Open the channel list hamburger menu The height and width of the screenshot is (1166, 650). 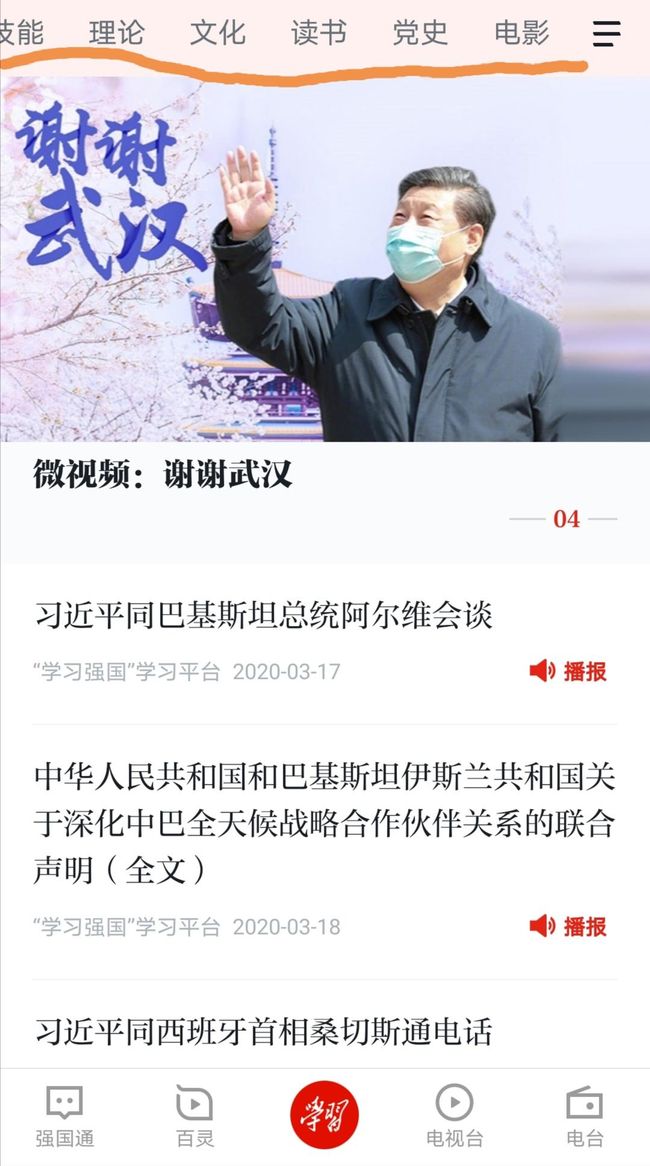point(606,33)
